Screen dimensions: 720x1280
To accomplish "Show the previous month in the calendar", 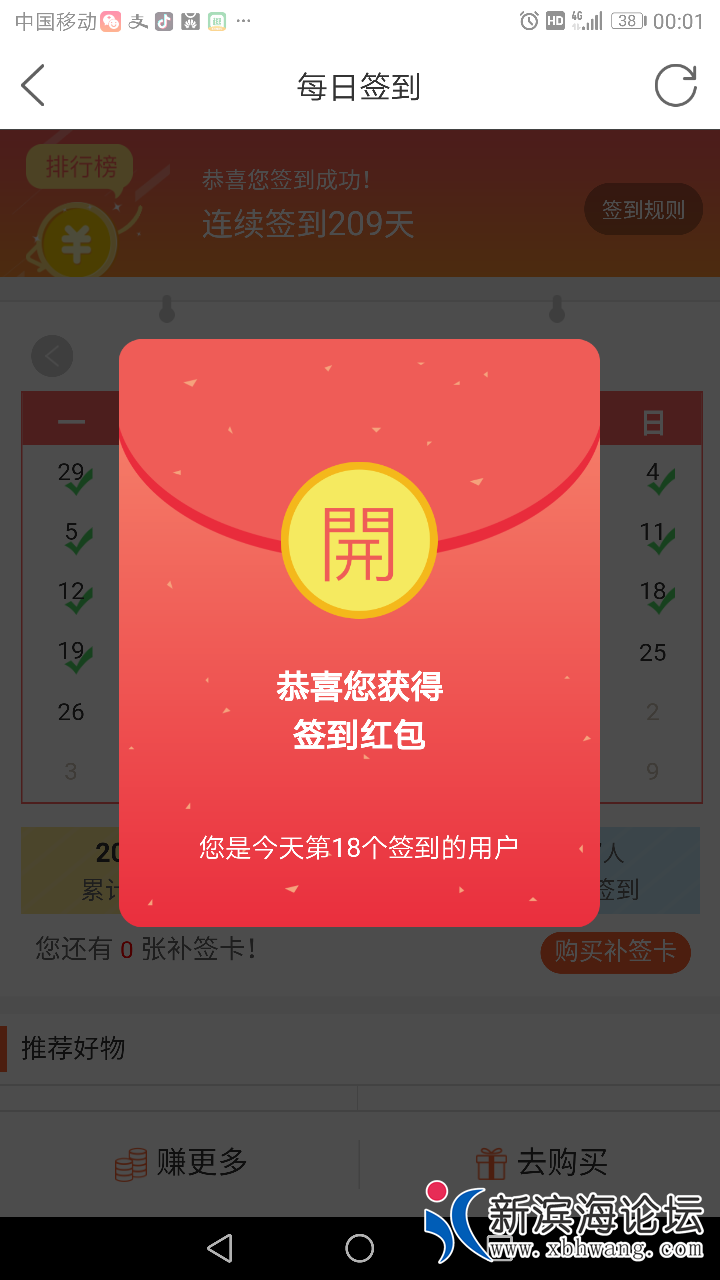I will (52, 356).
